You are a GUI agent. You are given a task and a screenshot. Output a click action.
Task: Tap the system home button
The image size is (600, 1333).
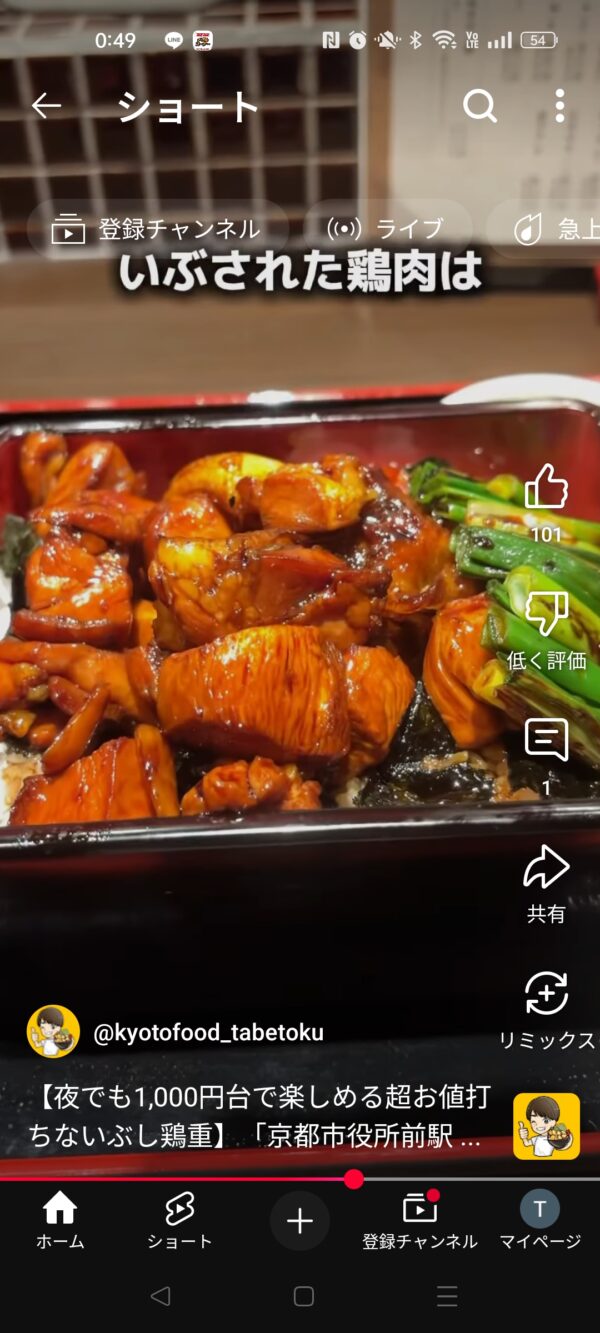click(304, 1297)
